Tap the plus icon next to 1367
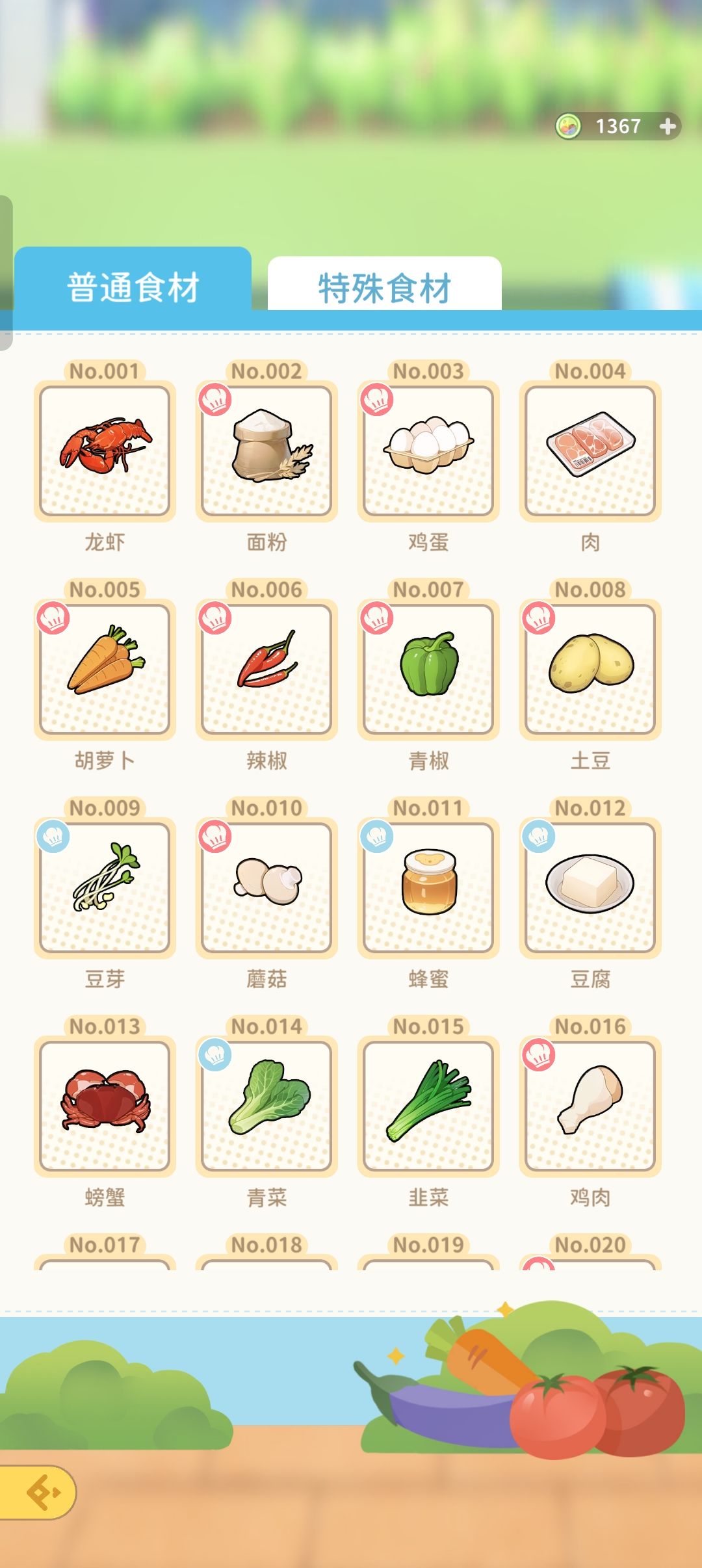The width and height of the screenshot is (702, 1568). click(668, 126)
